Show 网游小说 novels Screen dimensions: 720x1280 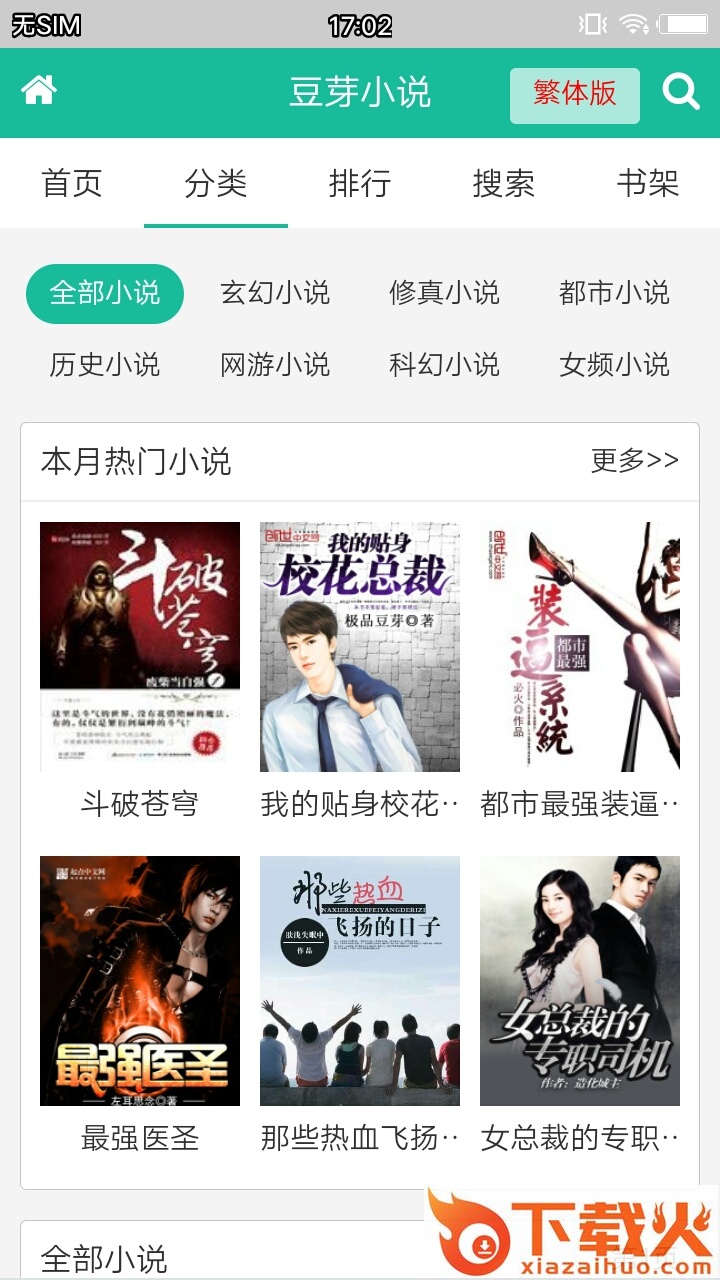275,365
